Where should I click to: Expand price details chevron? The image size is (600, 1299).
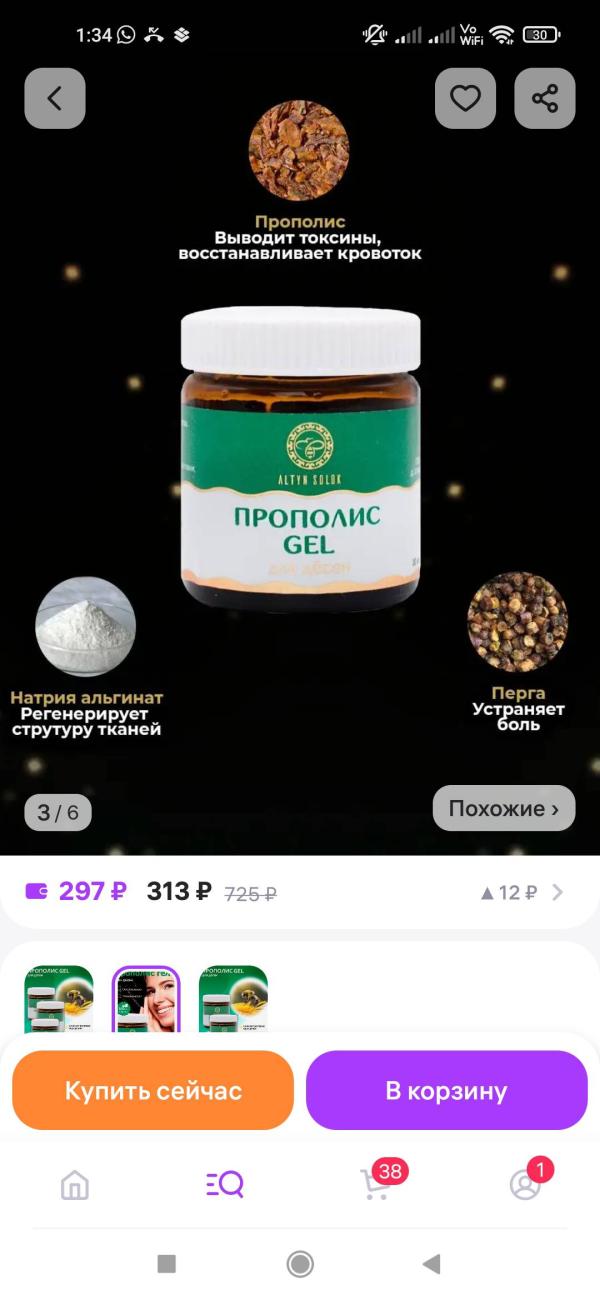point(558,892)
